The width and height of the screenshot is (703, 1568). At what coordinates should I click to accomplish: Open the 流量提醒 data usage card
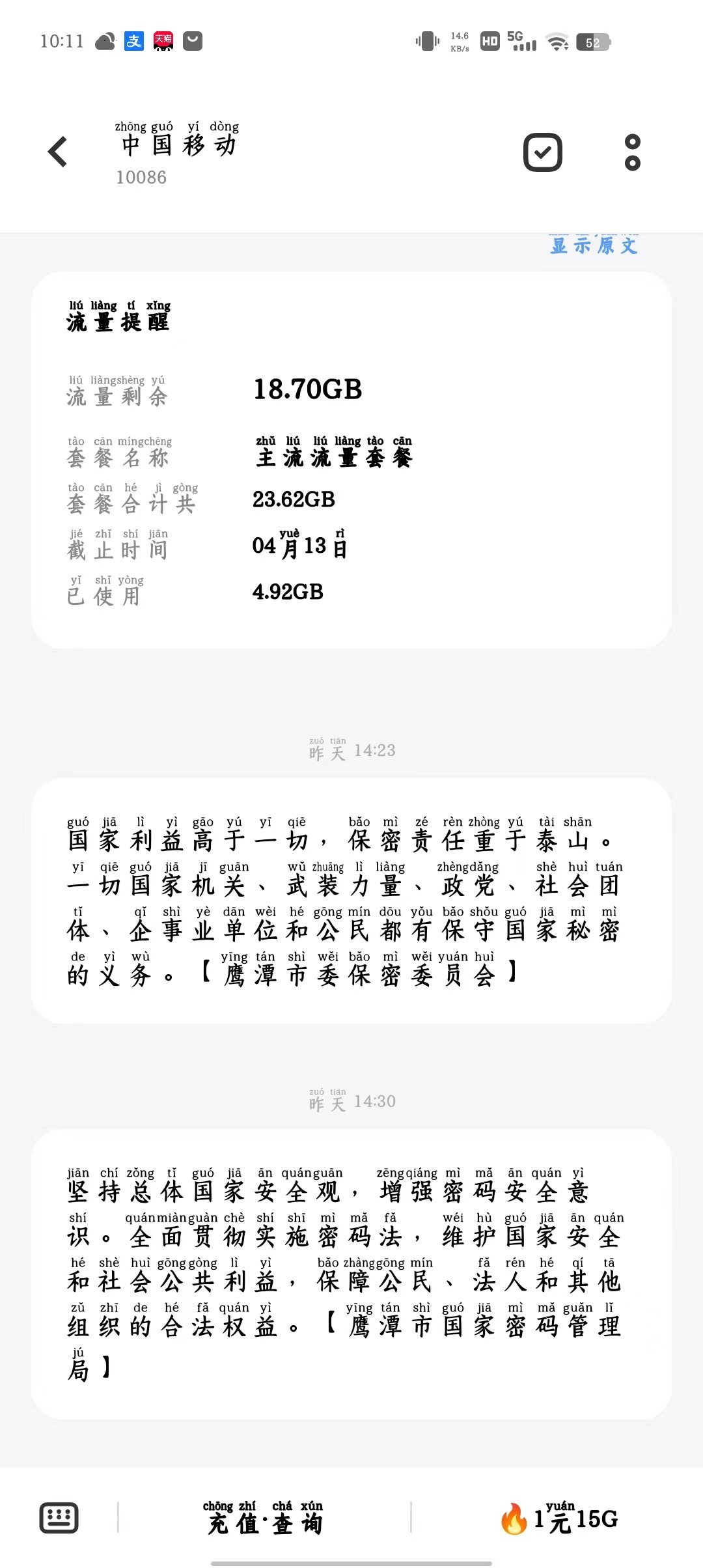coord(351,459)
